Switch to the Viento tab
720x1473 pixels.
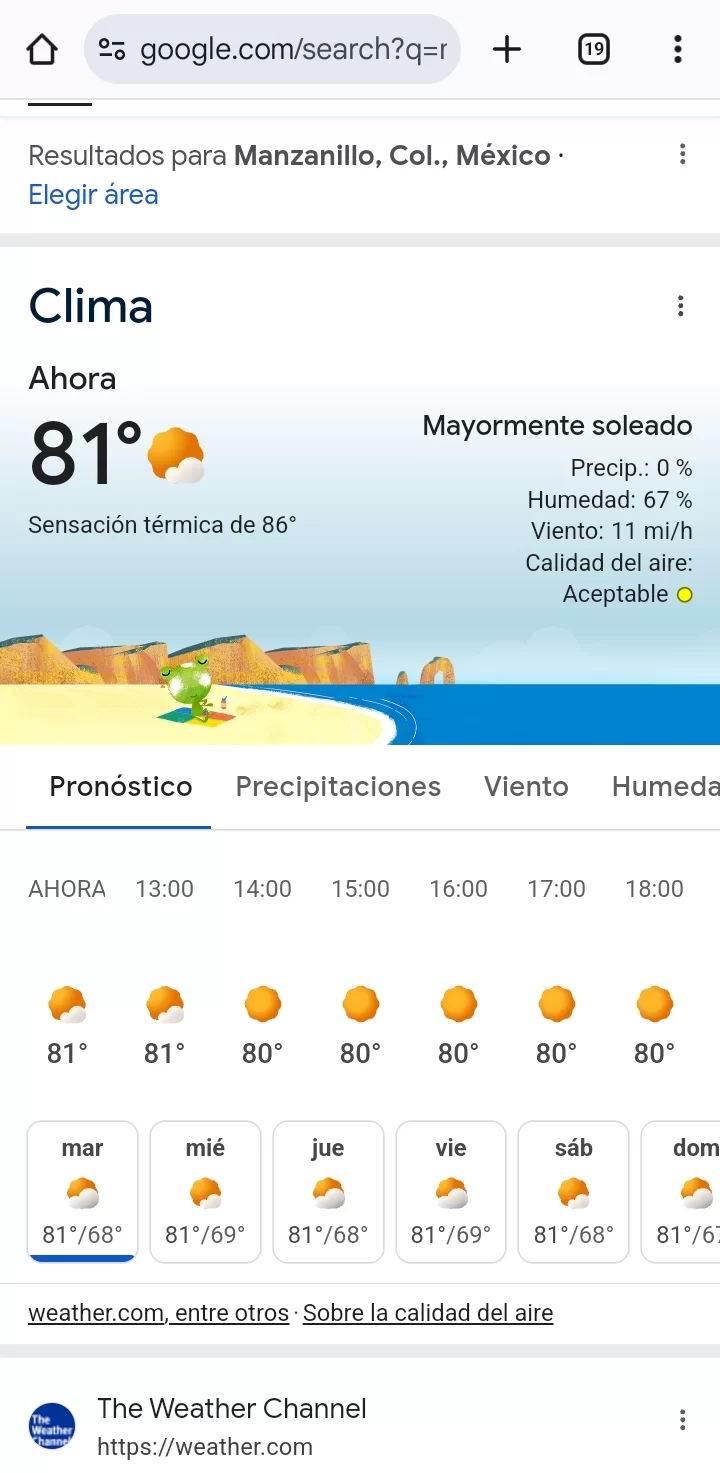click(526, 787)
